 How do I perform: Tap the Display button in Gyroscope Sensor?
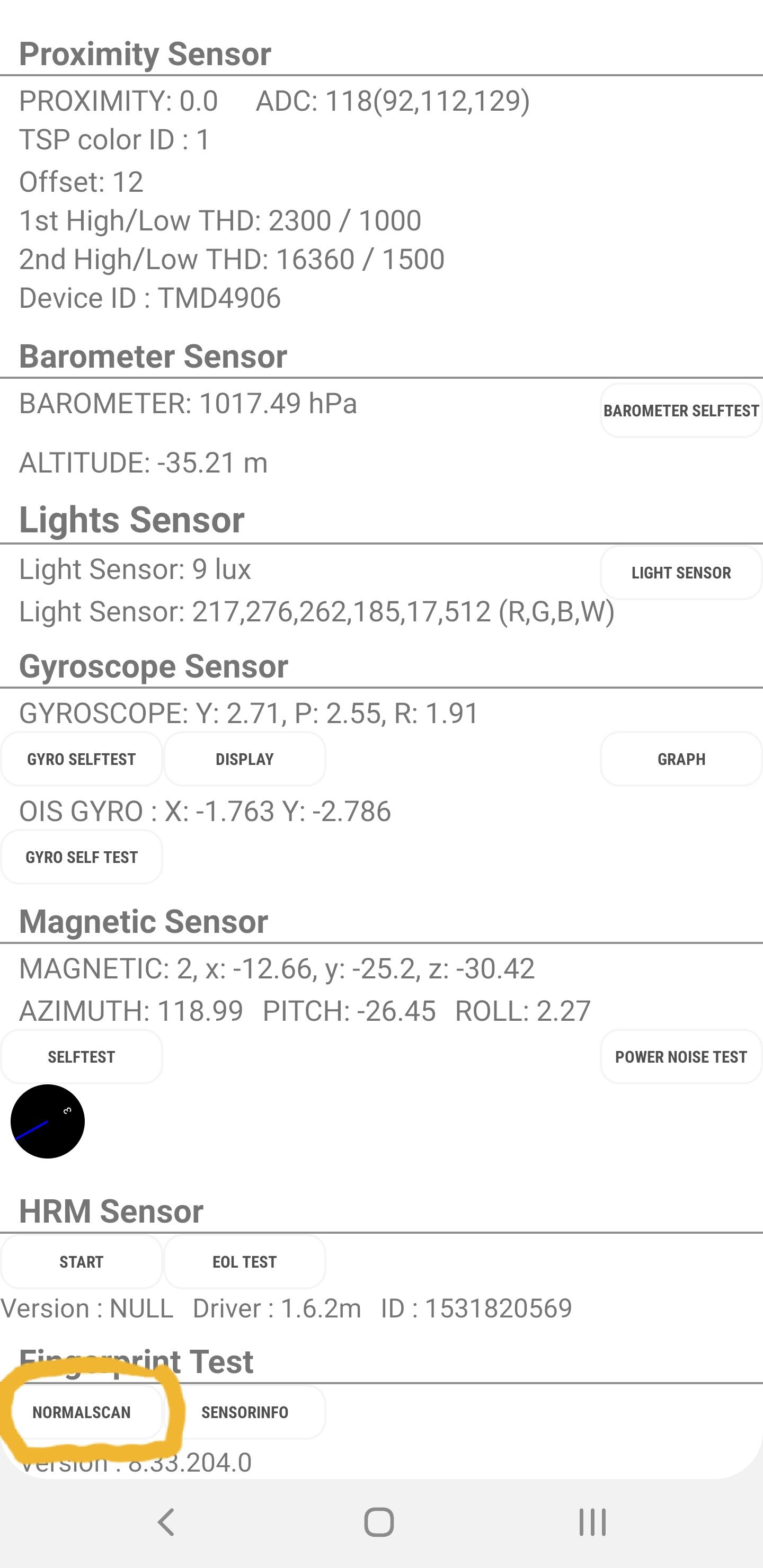click(x=245, y=759)
